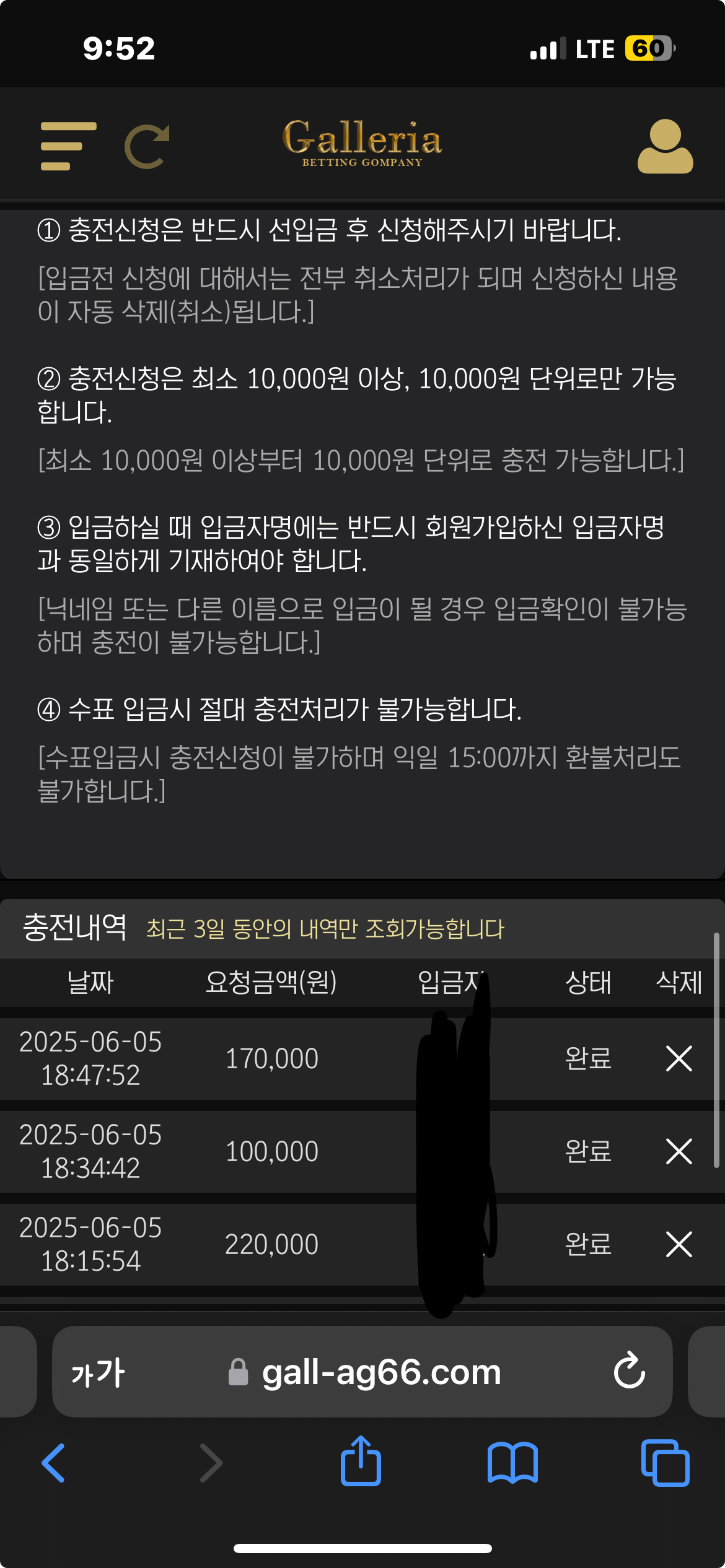Open the user profile icon

click(665, 146)
